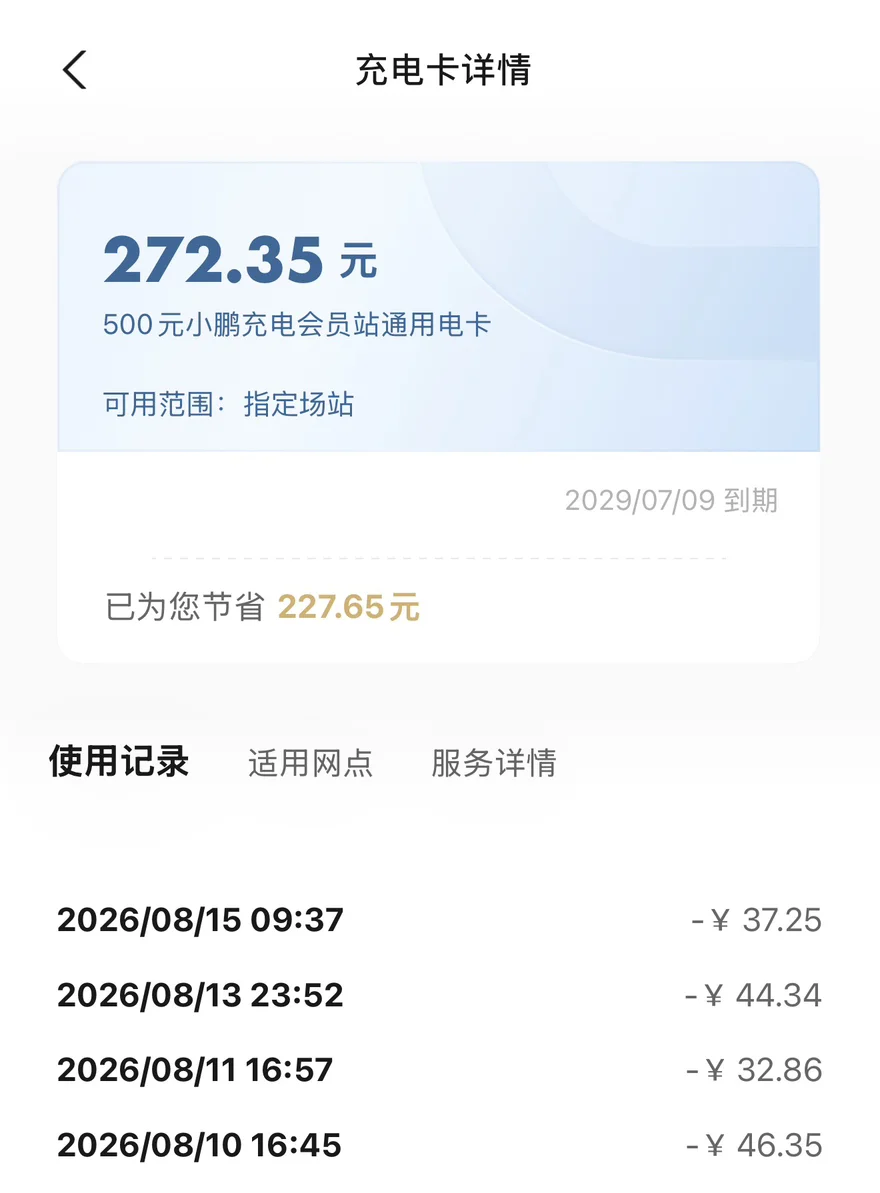This screenshot has height=1193, width=880.
Task: Select the 使用记录 tab
Action: pos(119,762)
